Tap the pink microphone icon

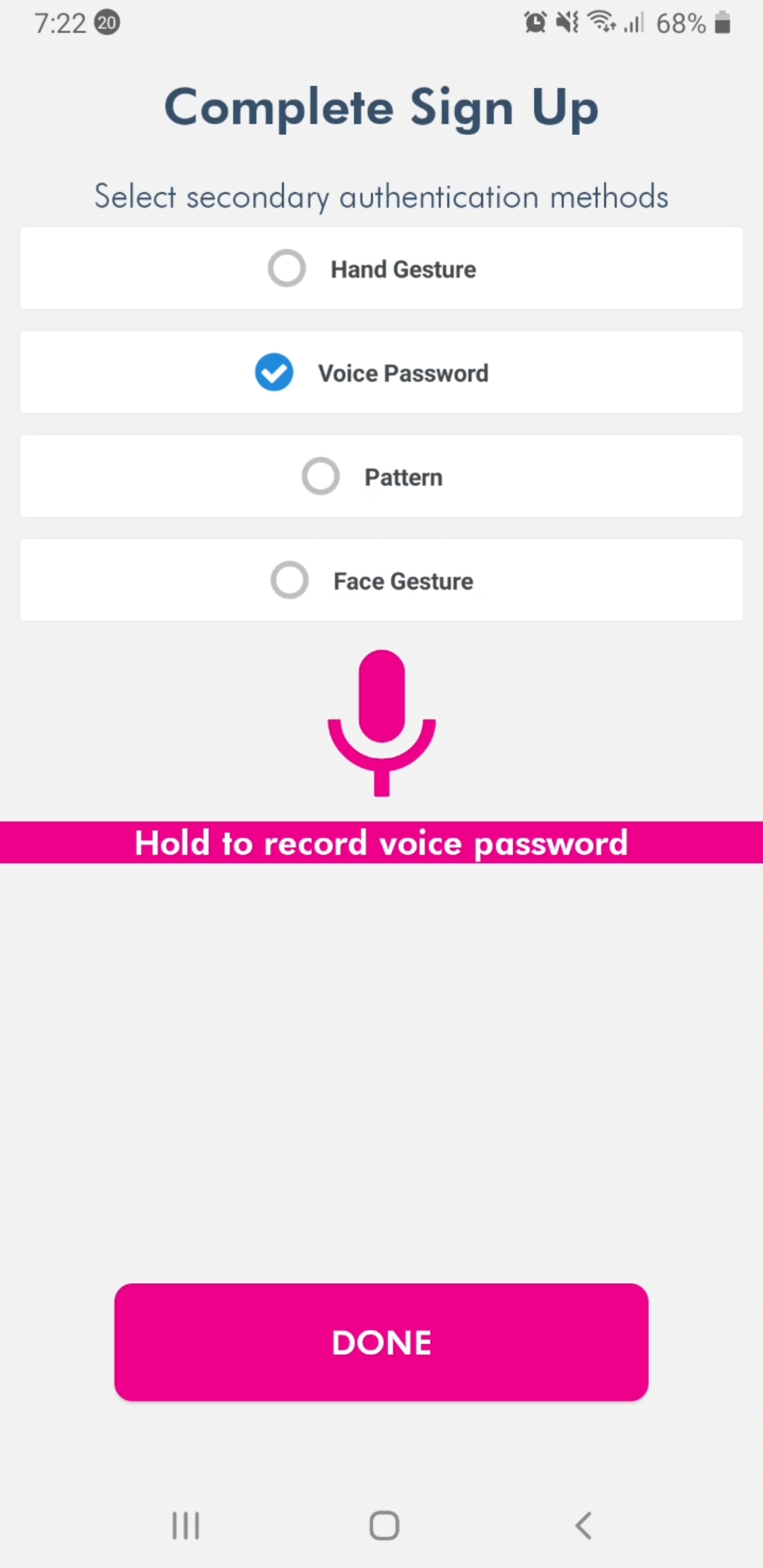click(x=381, y=722)
